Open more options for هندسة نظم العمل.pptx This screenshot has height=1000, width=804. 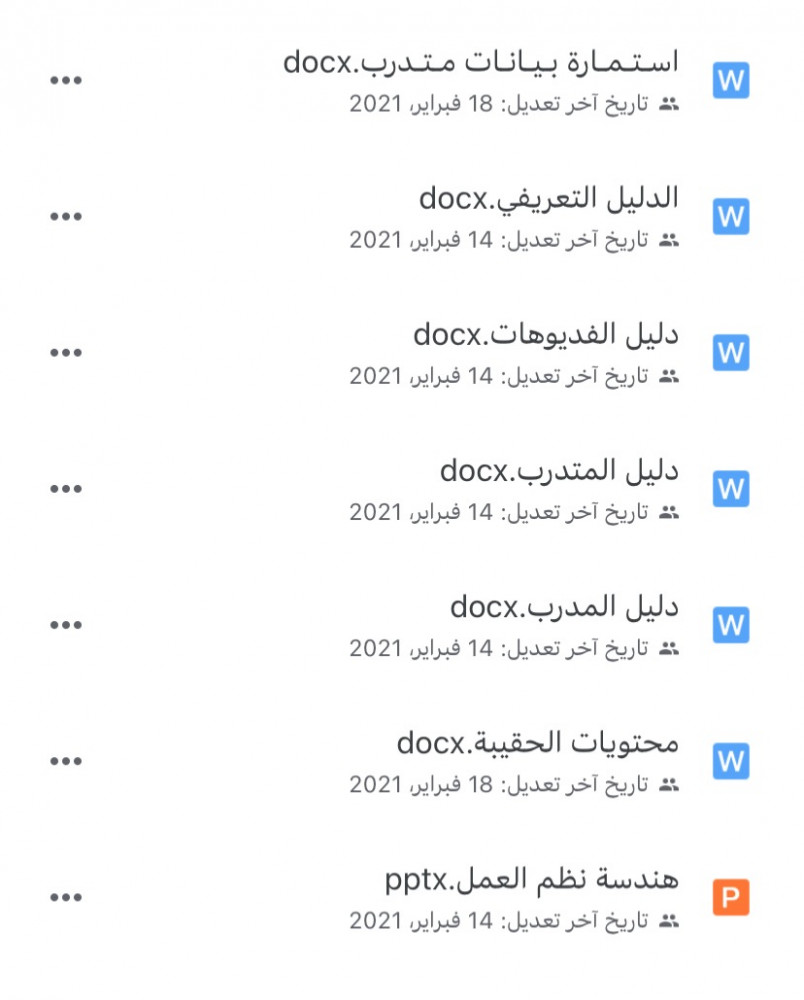(x=66, y=898)
